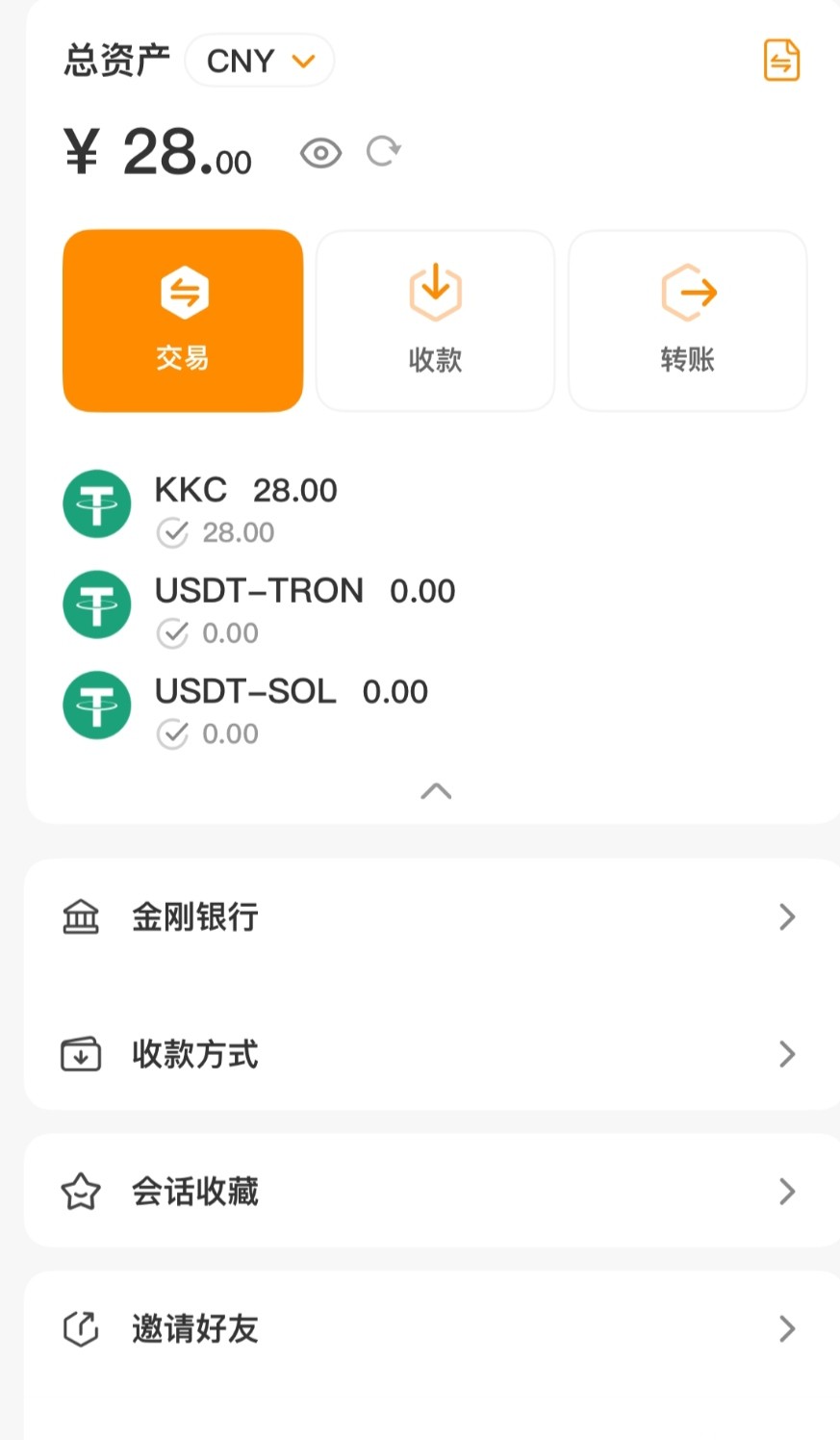The height and width of the screenshot is (1440, 840).
Task: Open the USDT-SOL asset row
Action: click(x=245, y=708)
